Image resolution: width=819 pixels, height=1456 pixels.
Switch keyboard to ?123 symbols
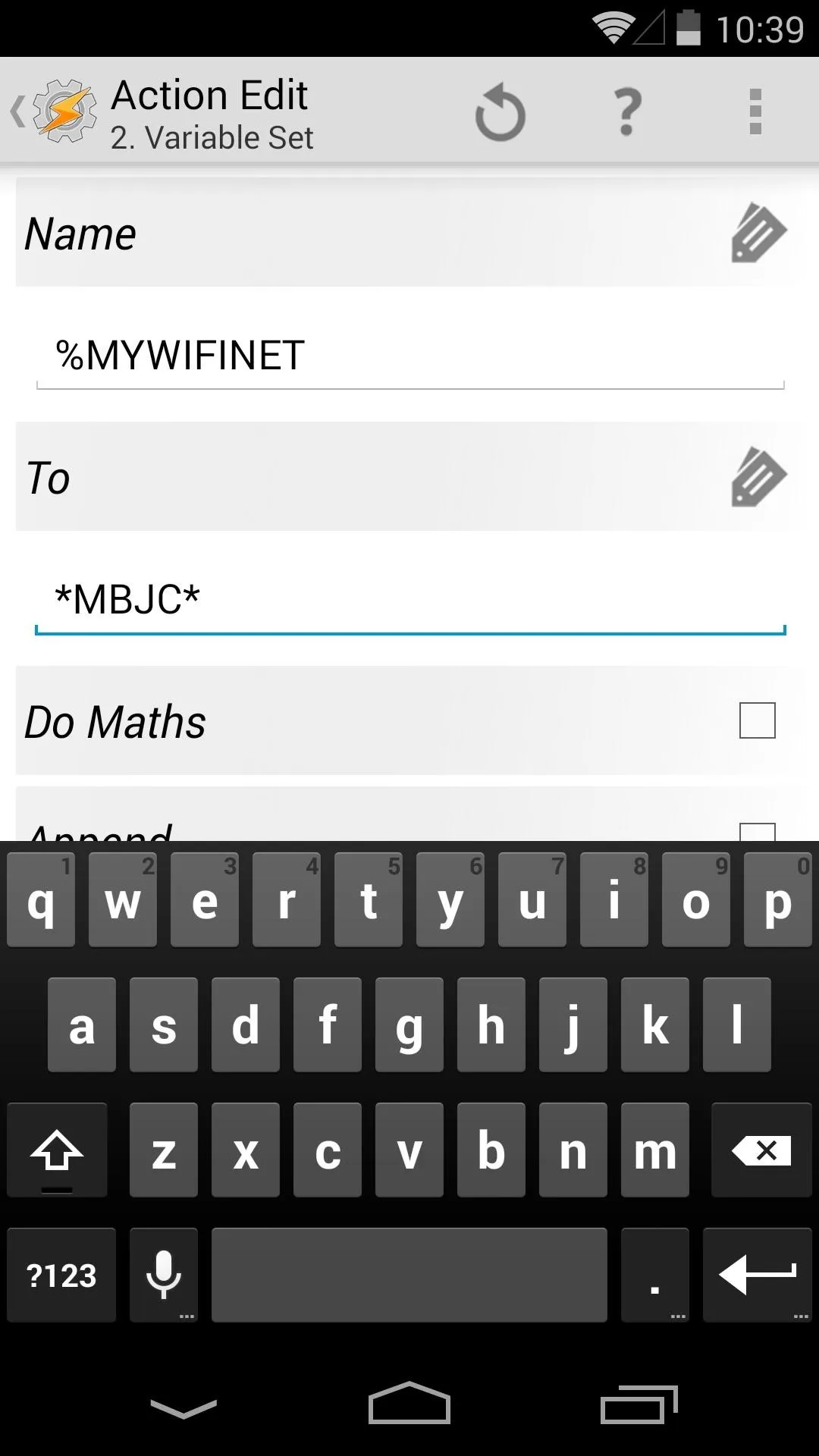click(x=61, y=1276)
